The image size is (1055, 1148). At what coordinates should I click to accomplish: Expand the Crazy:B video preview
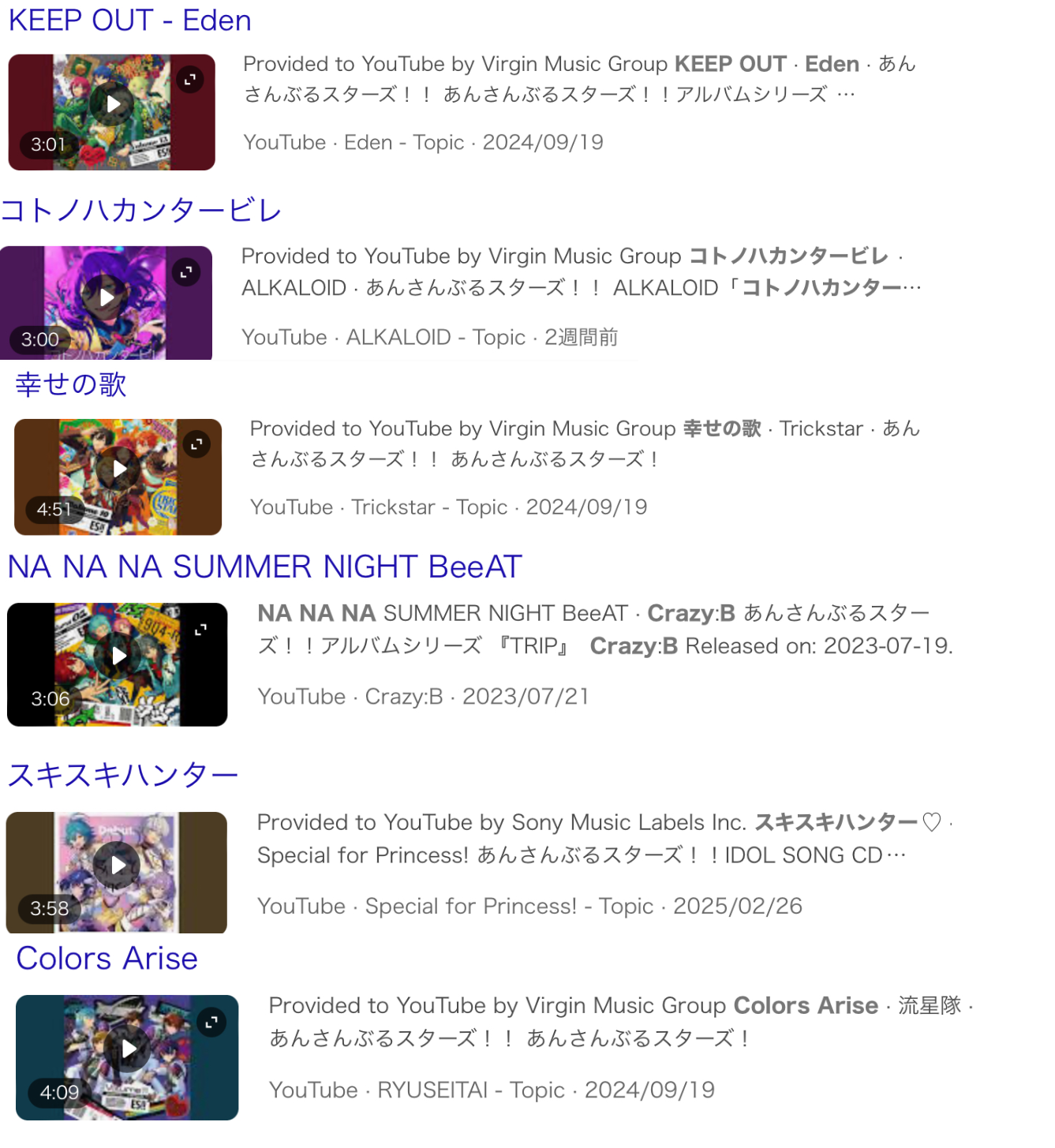(201, 629)
